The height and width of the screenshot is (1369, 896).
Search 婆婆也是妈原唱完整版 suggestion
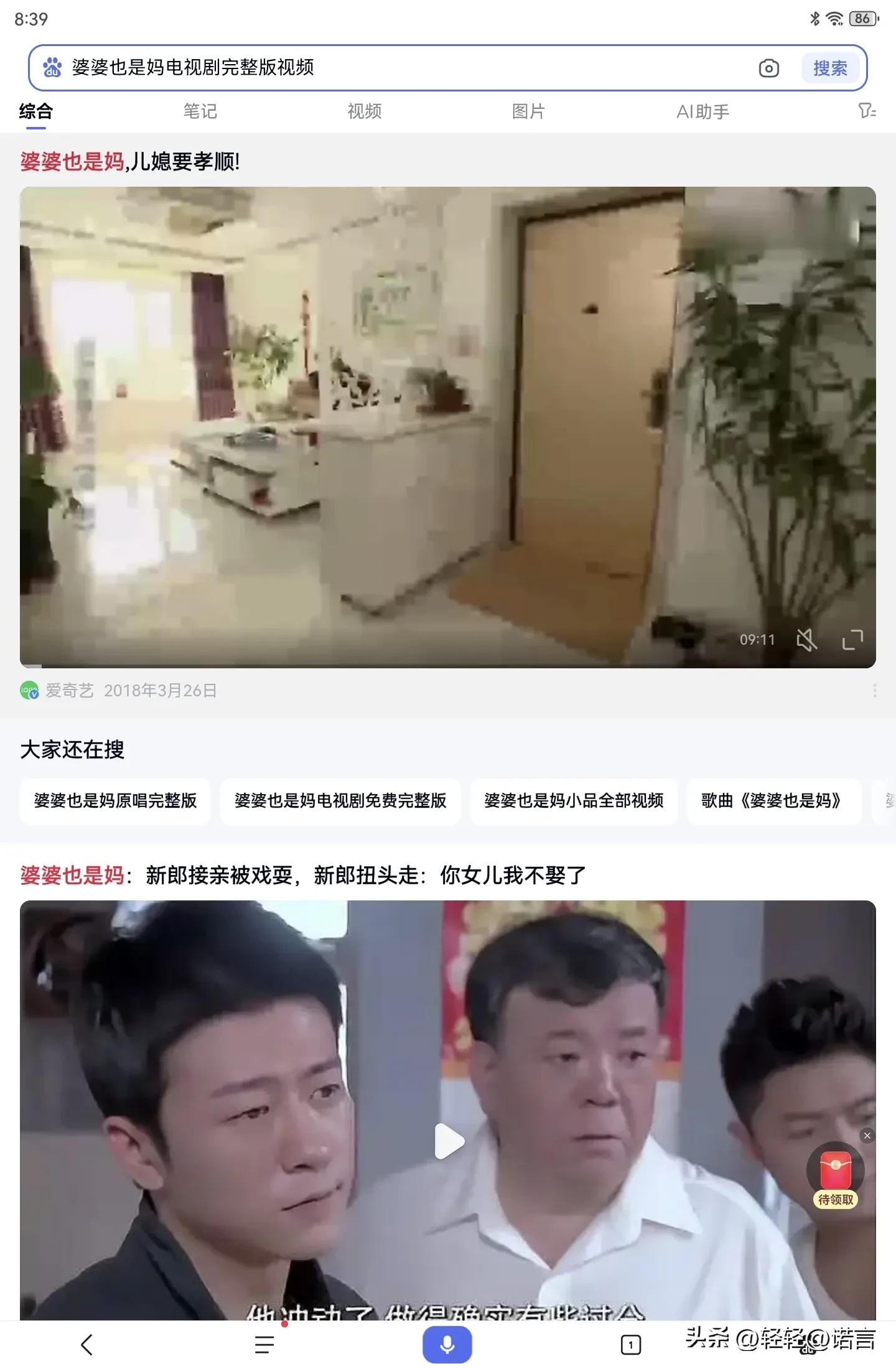(x=115, y=800)
